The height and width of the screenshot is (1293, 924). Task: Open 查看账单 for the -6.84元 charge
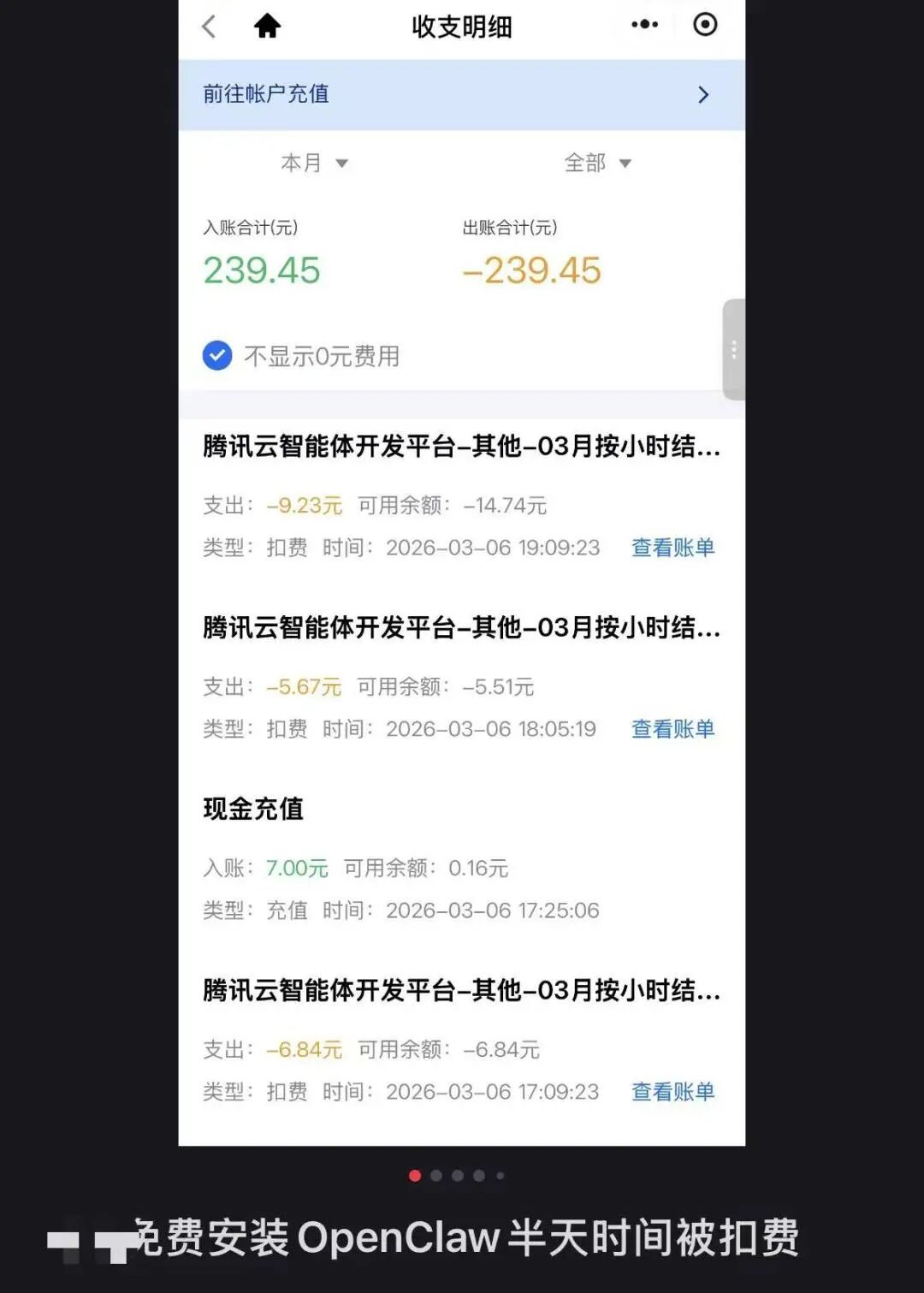point(672,1091)
